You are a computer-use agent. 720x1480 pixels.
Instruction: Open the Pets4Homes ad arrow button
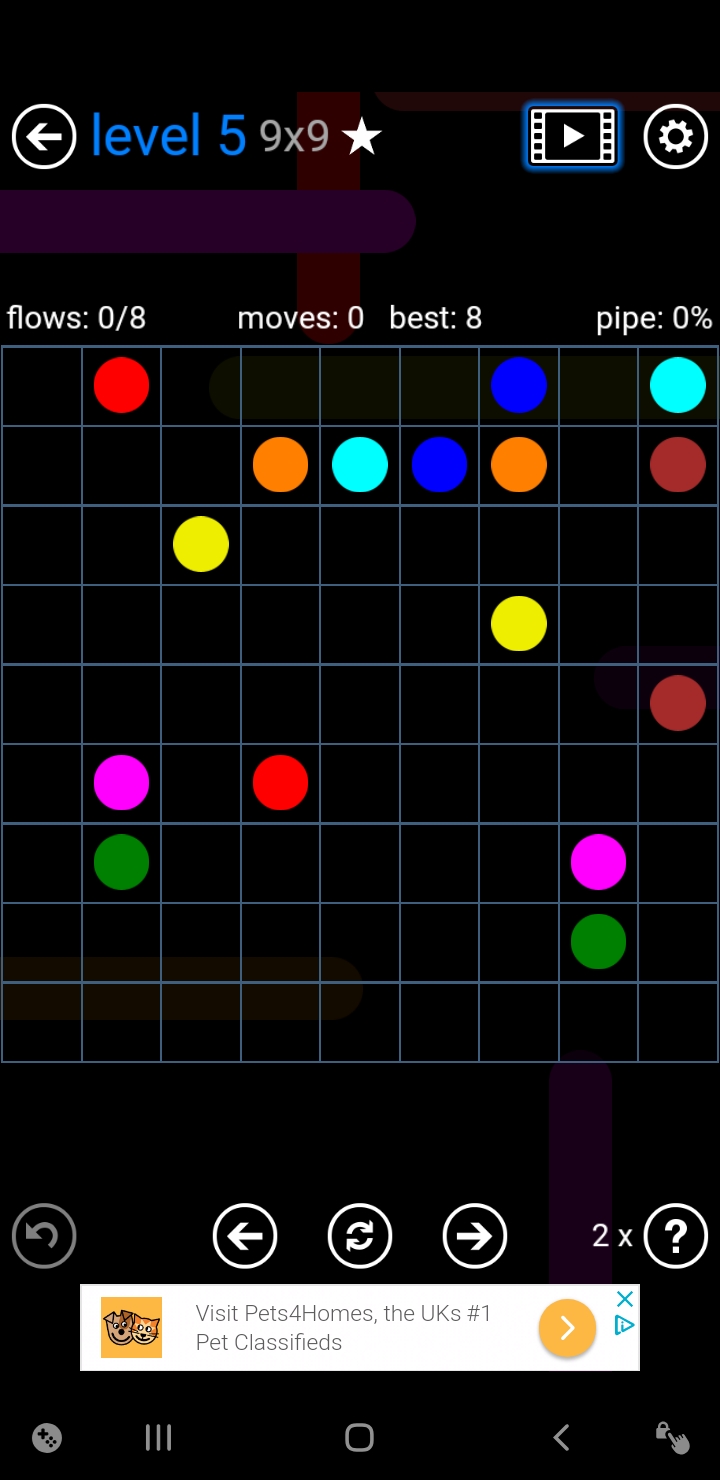(567, 1327)
